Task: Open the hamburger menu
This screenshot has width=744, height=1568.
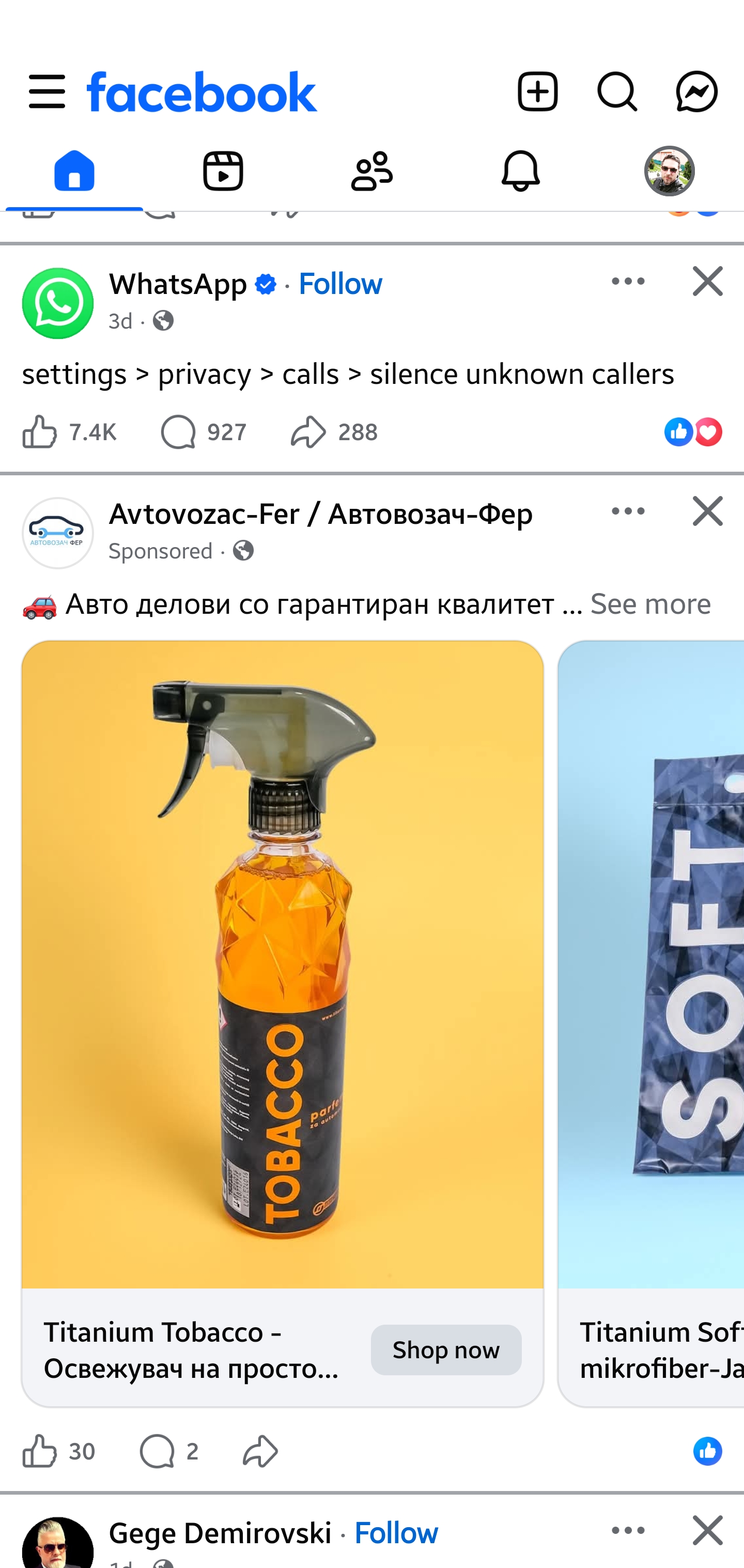Action: tap(47, 92)
